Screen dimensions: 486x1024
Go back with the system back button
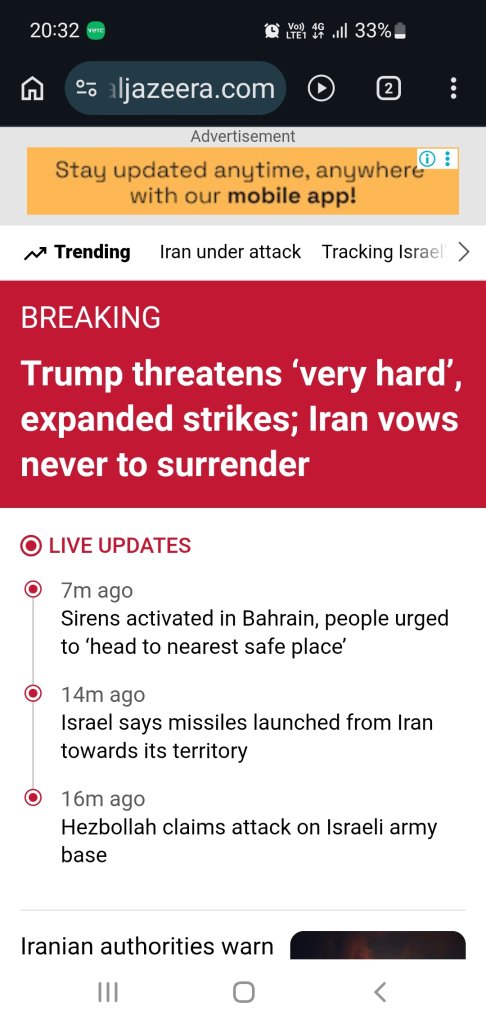(380, 992)
